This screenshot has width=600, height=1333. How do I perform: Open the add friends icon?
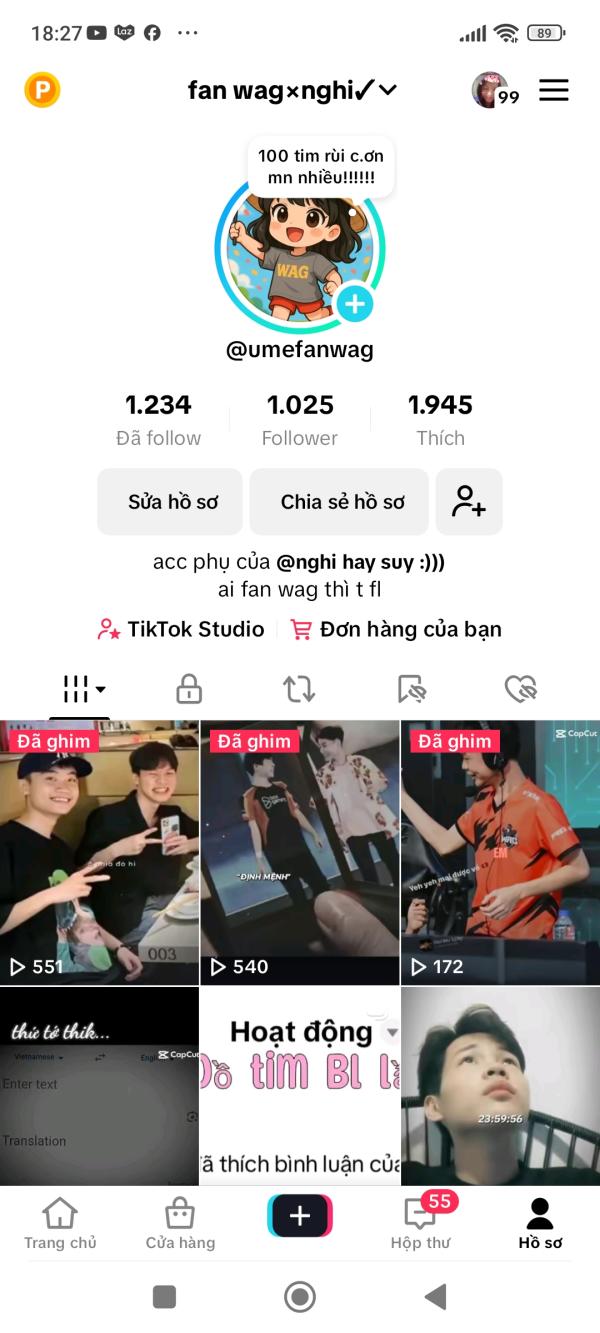coord(468,502)
